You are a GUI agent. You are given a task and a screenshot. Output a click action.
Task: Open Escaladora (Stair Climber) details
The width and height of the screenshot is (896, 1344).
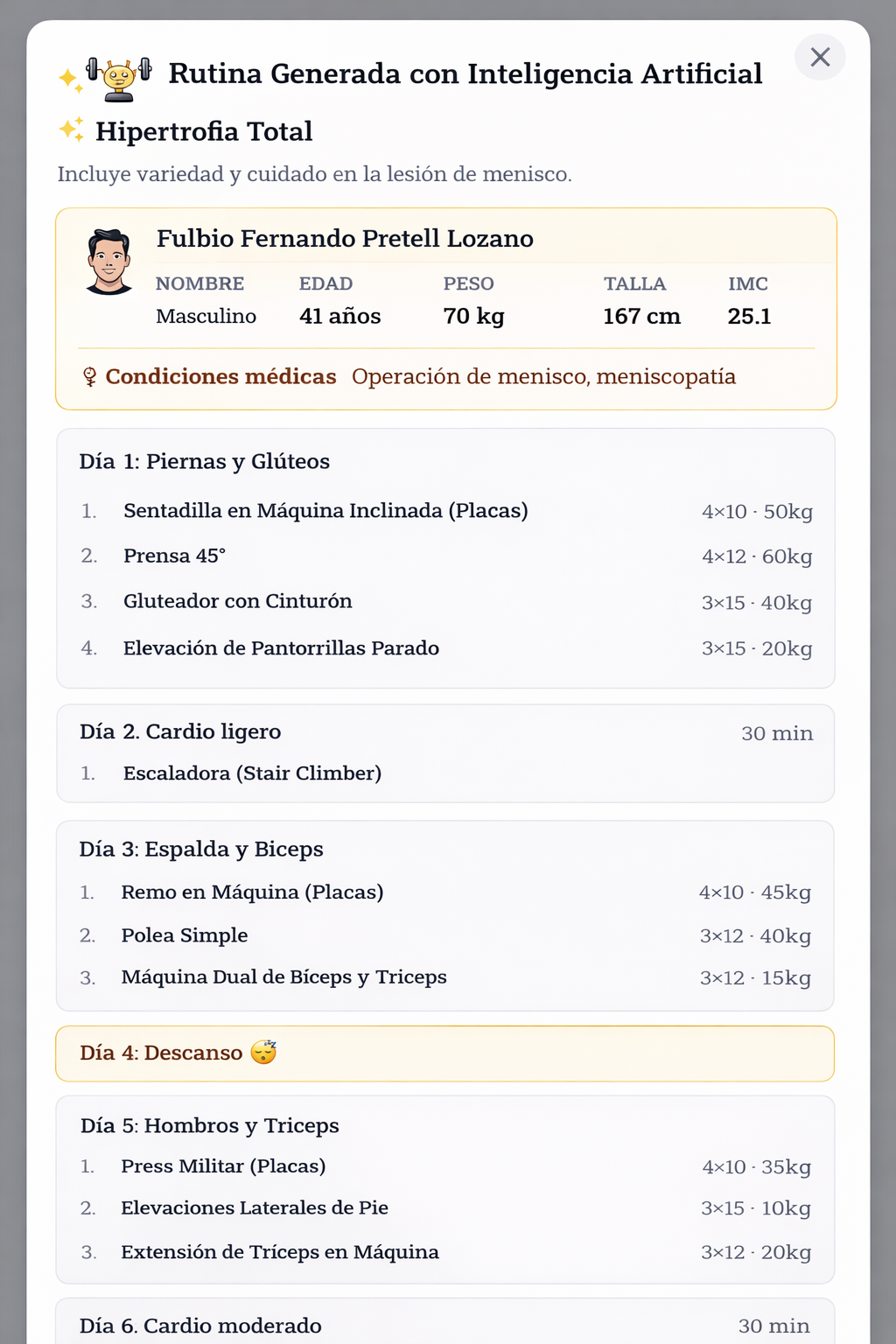(252, 773)
